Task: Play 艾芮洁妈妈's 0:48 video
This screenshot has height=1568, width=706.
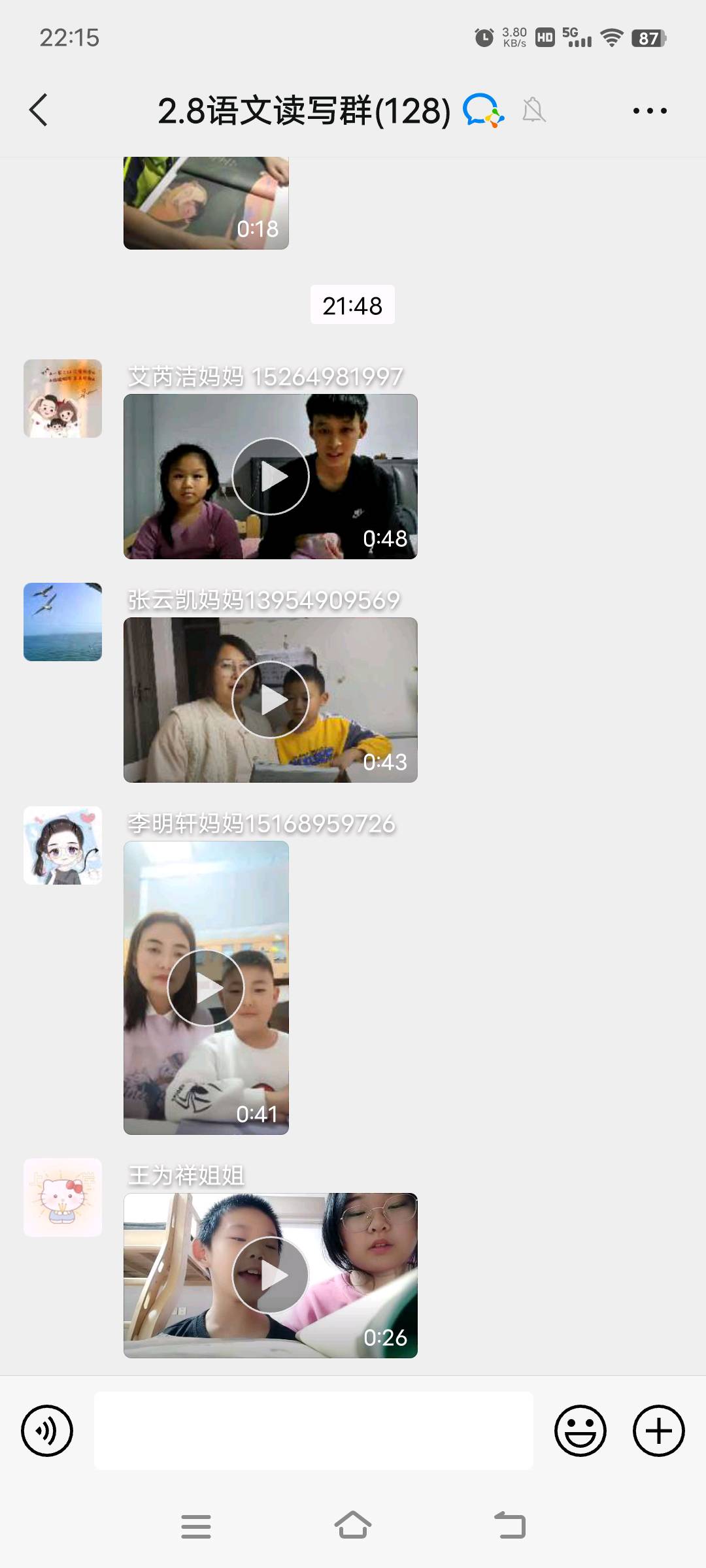Action: [271, 476]
